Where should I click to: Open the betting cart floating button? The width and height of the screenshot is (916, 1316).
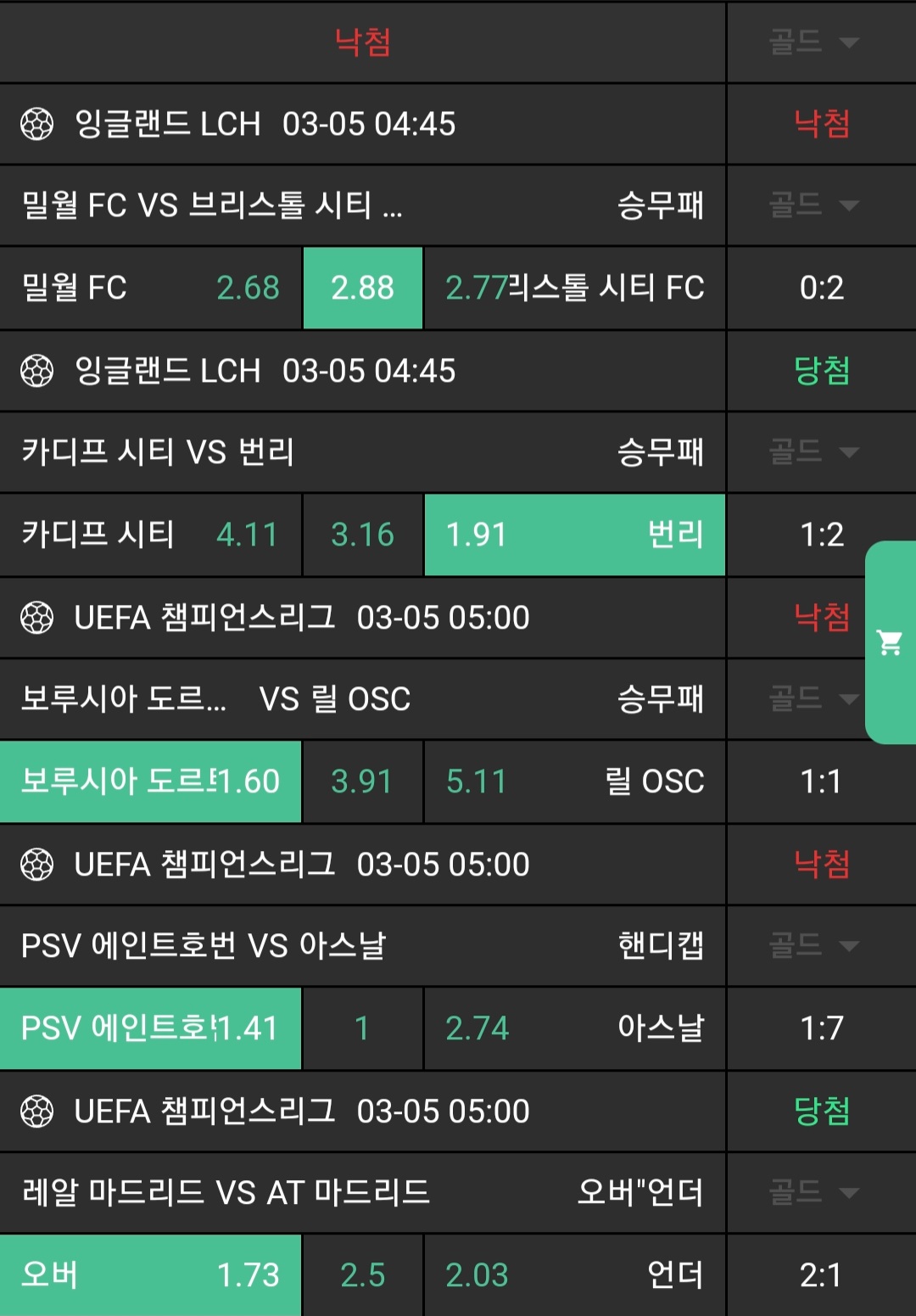890,642
